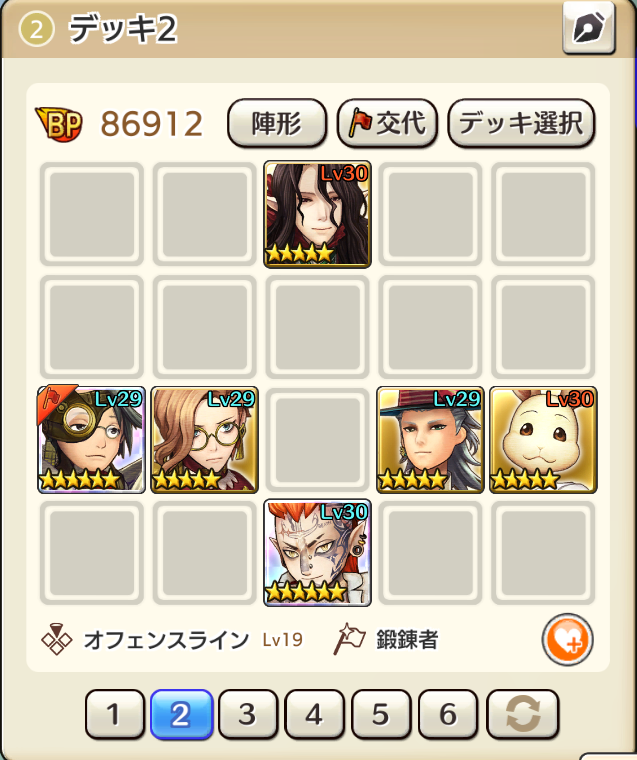This screenshot has height=760, width=637.
Task: Switch to deck 5
Action: click(380, 714)
